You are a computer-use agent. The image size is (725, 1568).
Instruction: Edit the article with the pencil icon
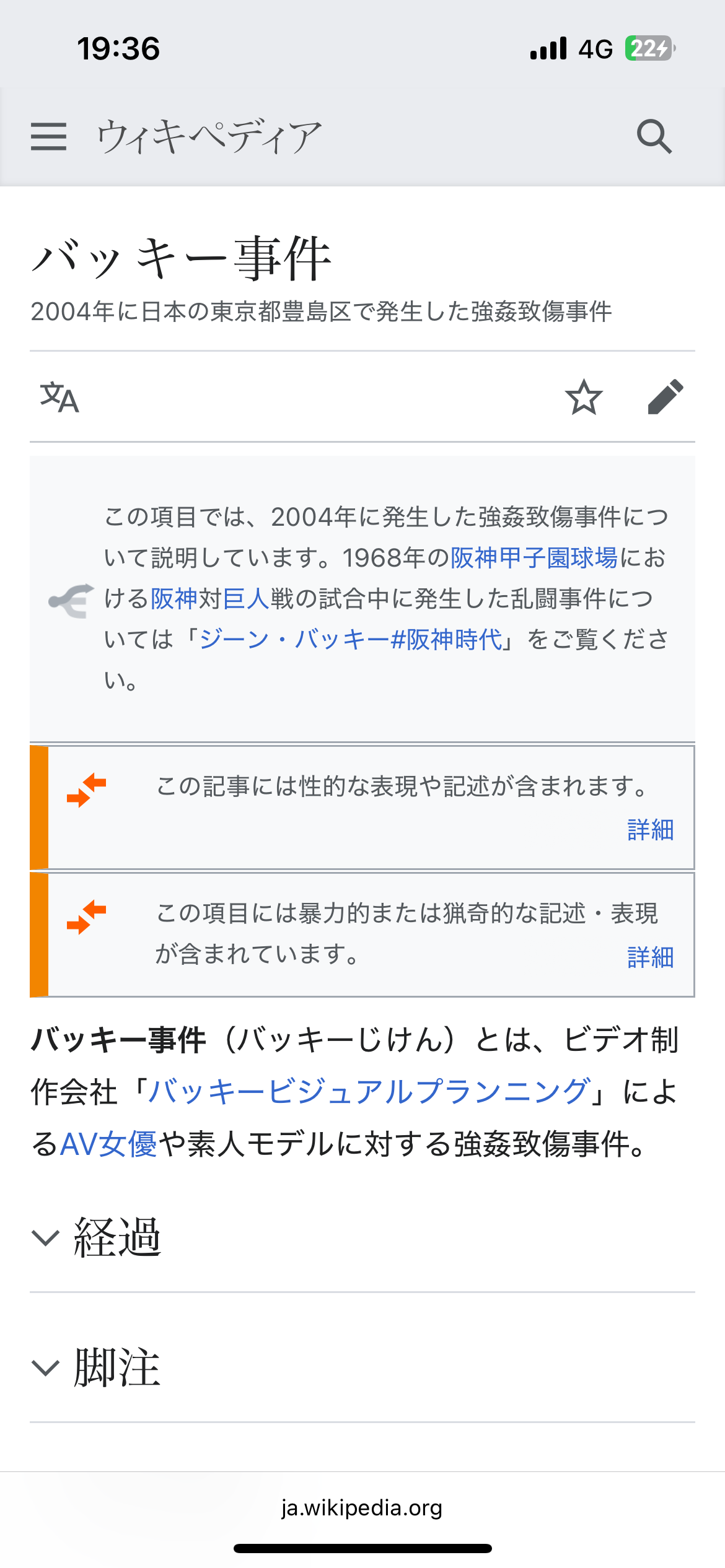click(x=666, y=397)
